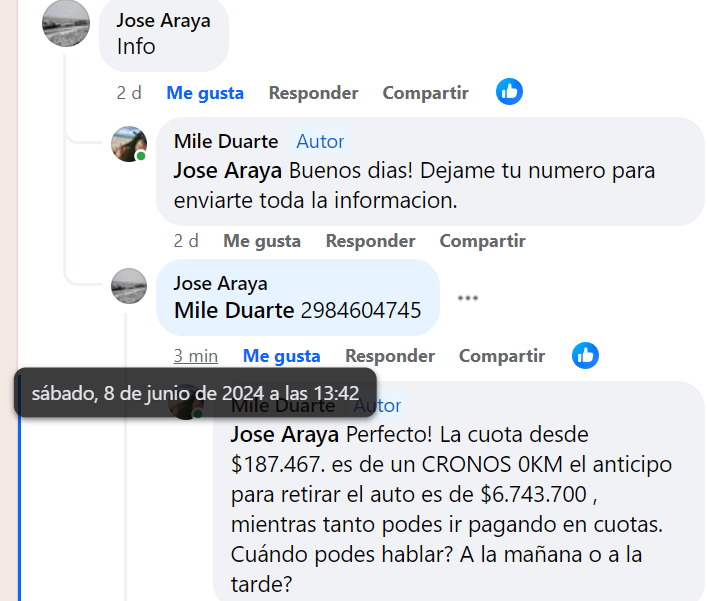Reply to the comment with number 2984604745
Viewport: 707px width, 601px height.
click(389, 356)
